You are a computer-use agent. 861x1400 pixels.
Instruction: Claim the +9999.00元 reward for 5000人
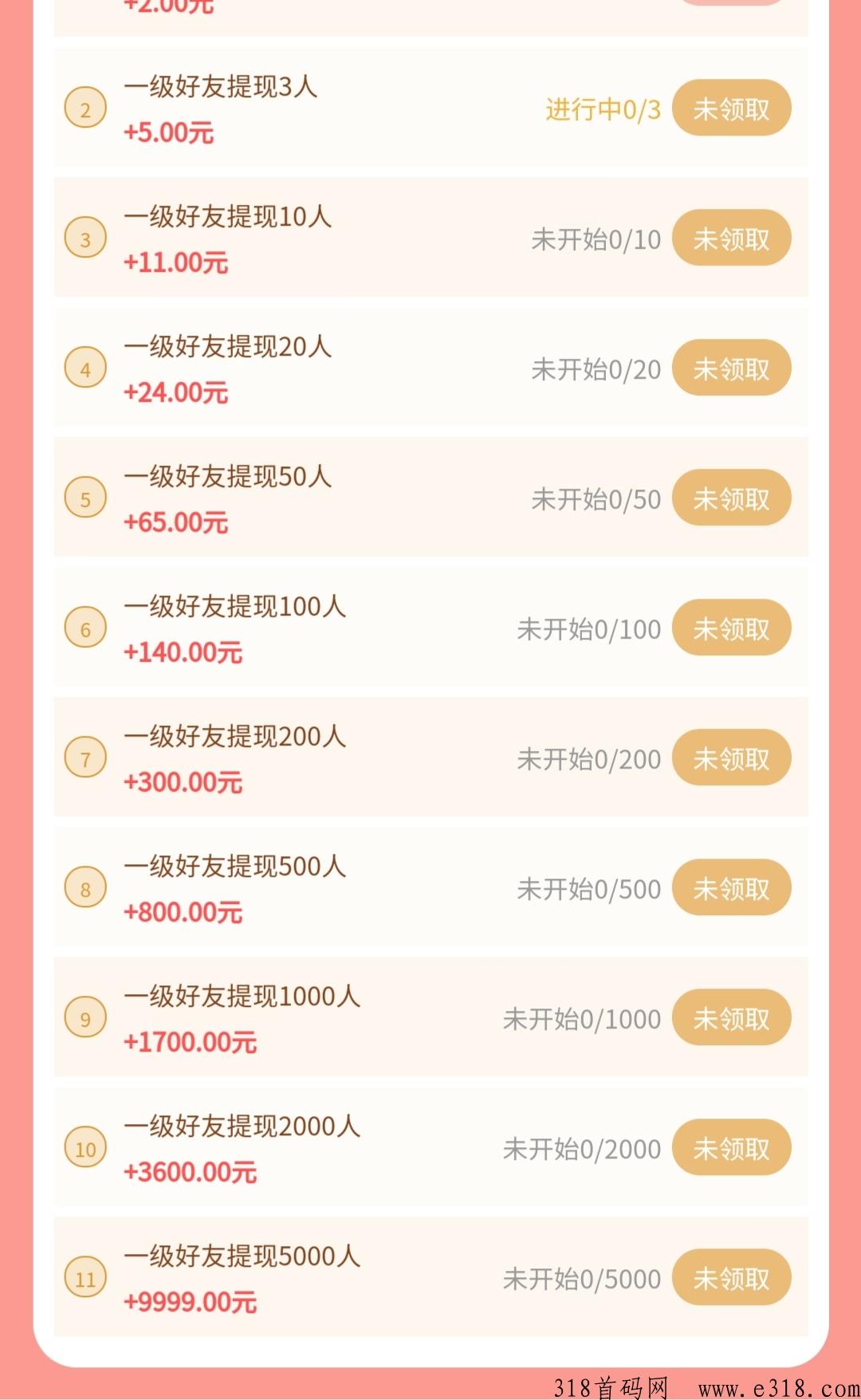[x=731, y=1278]
